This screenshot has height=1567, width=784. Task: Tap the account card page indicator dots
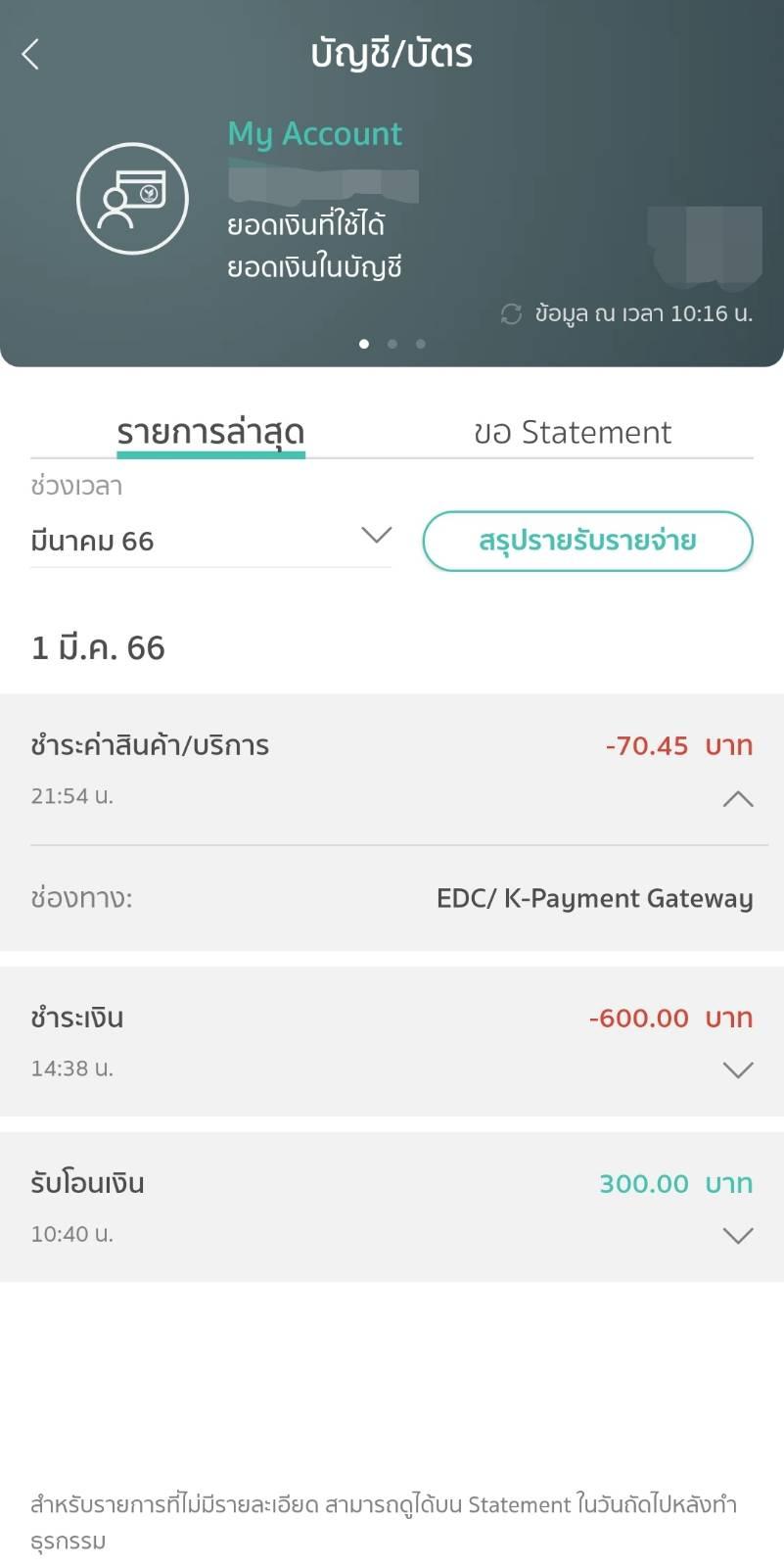pyautogui.click(x=392, y=344)
